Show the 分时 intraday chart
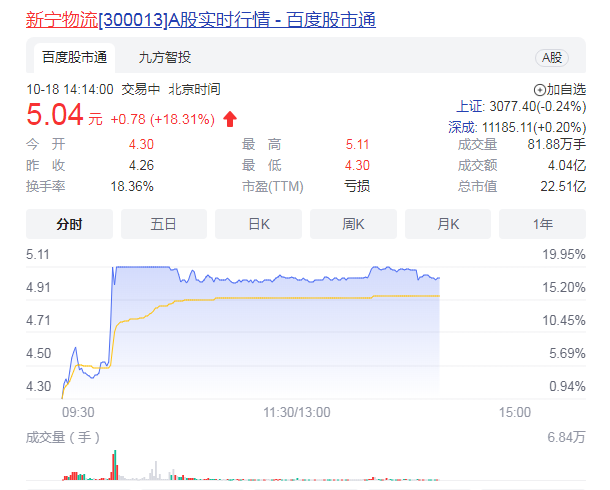The image size is (610, 490). tap(69, 224)
